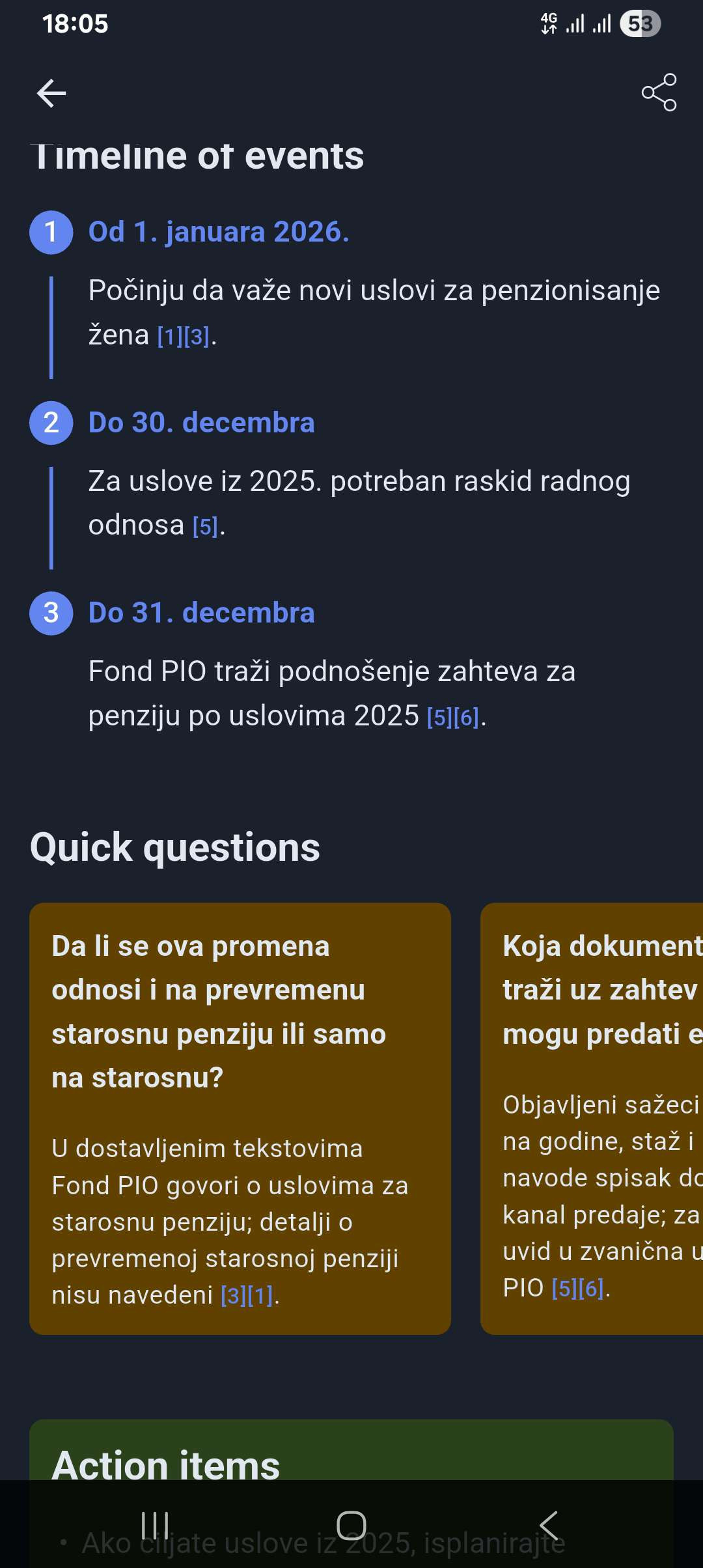This screenshot has height=1568, width=703.
Task: Open the share options via share icon
Action: (659, 93)
